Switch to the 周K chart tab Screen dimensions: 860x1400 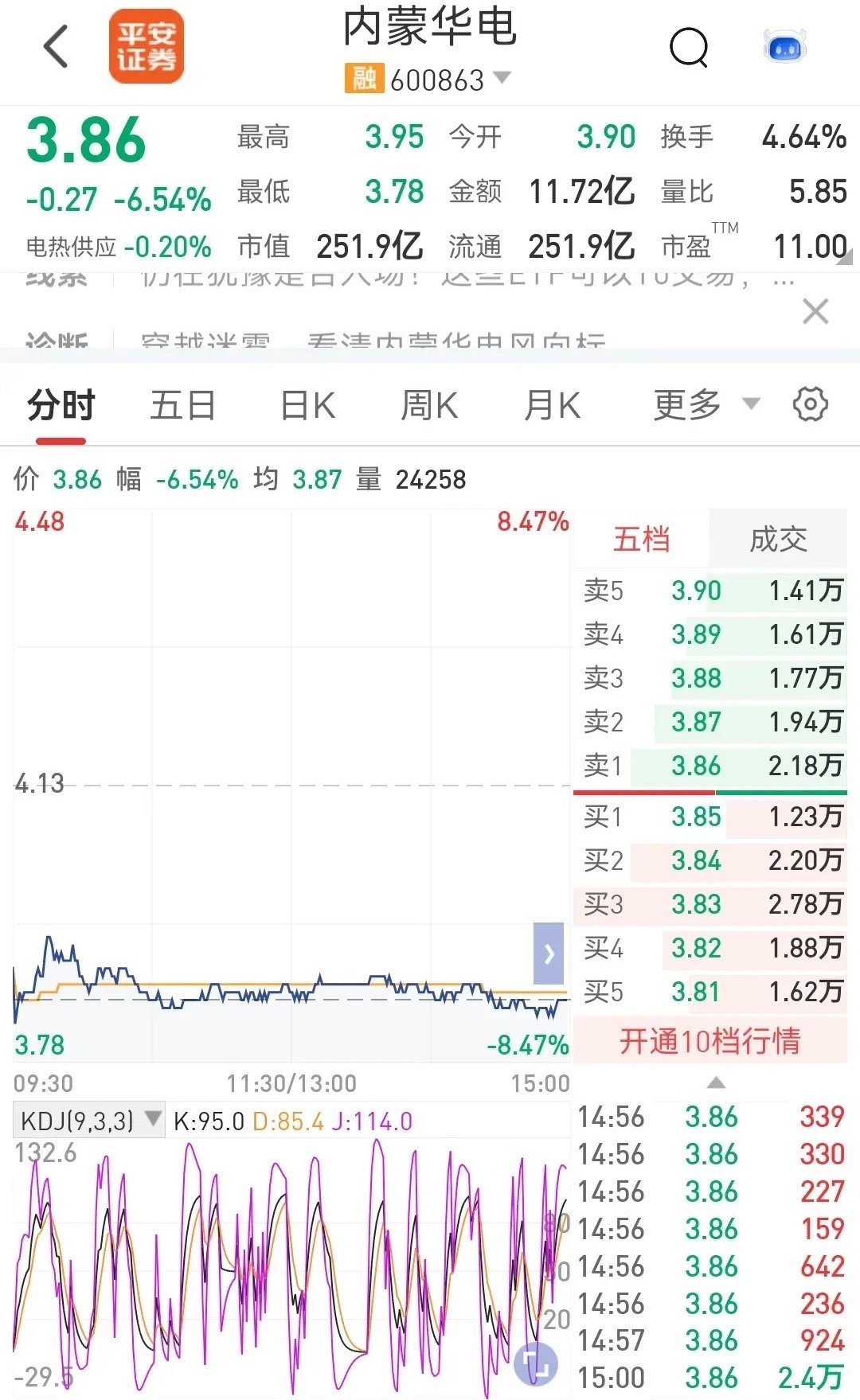tap(430, 405)
